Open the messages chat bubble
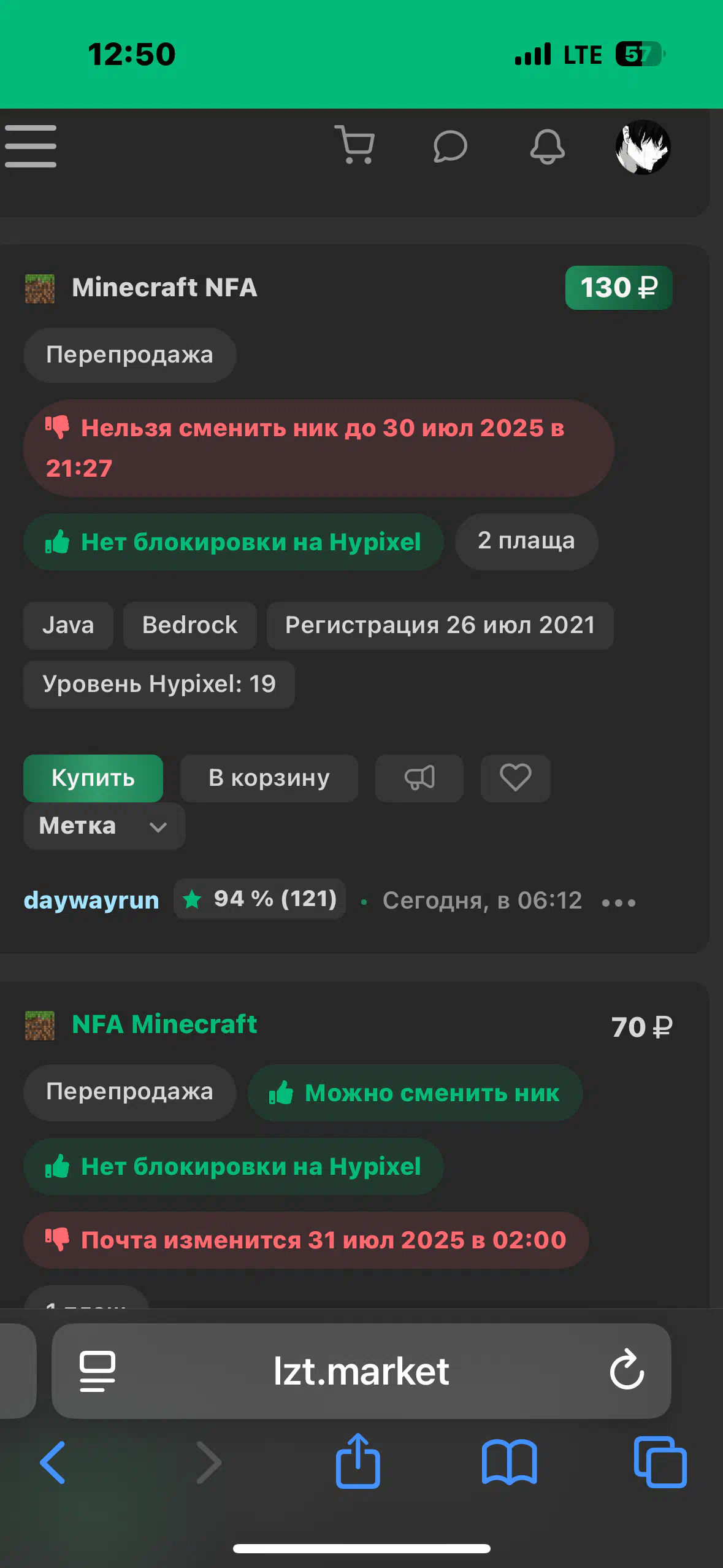The image size is (723, 1568). pos(450,146)
